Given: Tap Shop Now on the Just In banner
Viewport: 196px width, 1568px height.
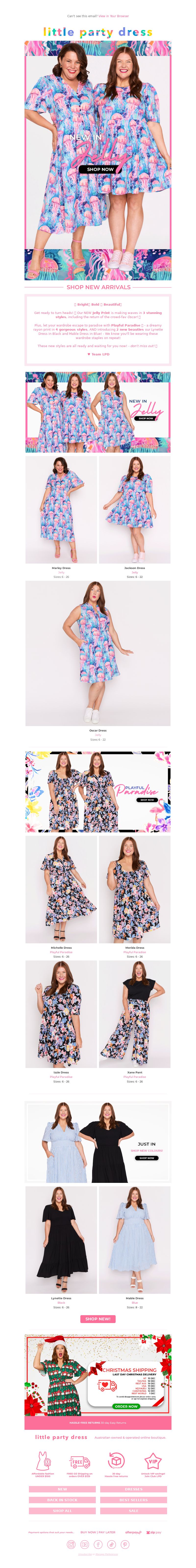Looking at the screenshot, I should point(147,1158).
